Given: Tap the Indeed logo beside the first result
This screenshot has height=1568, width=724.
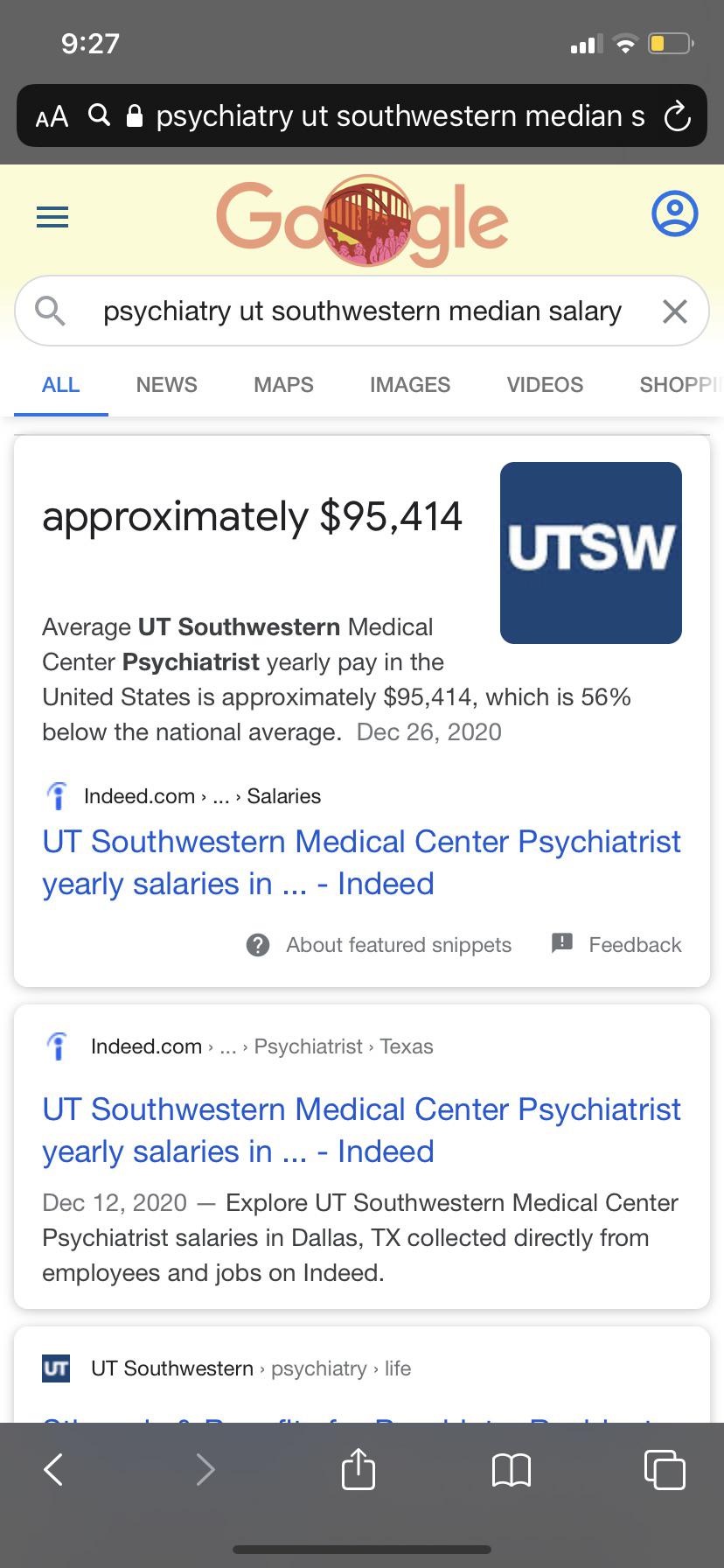Looking at the screenshot, I should [x=57, y=794].
